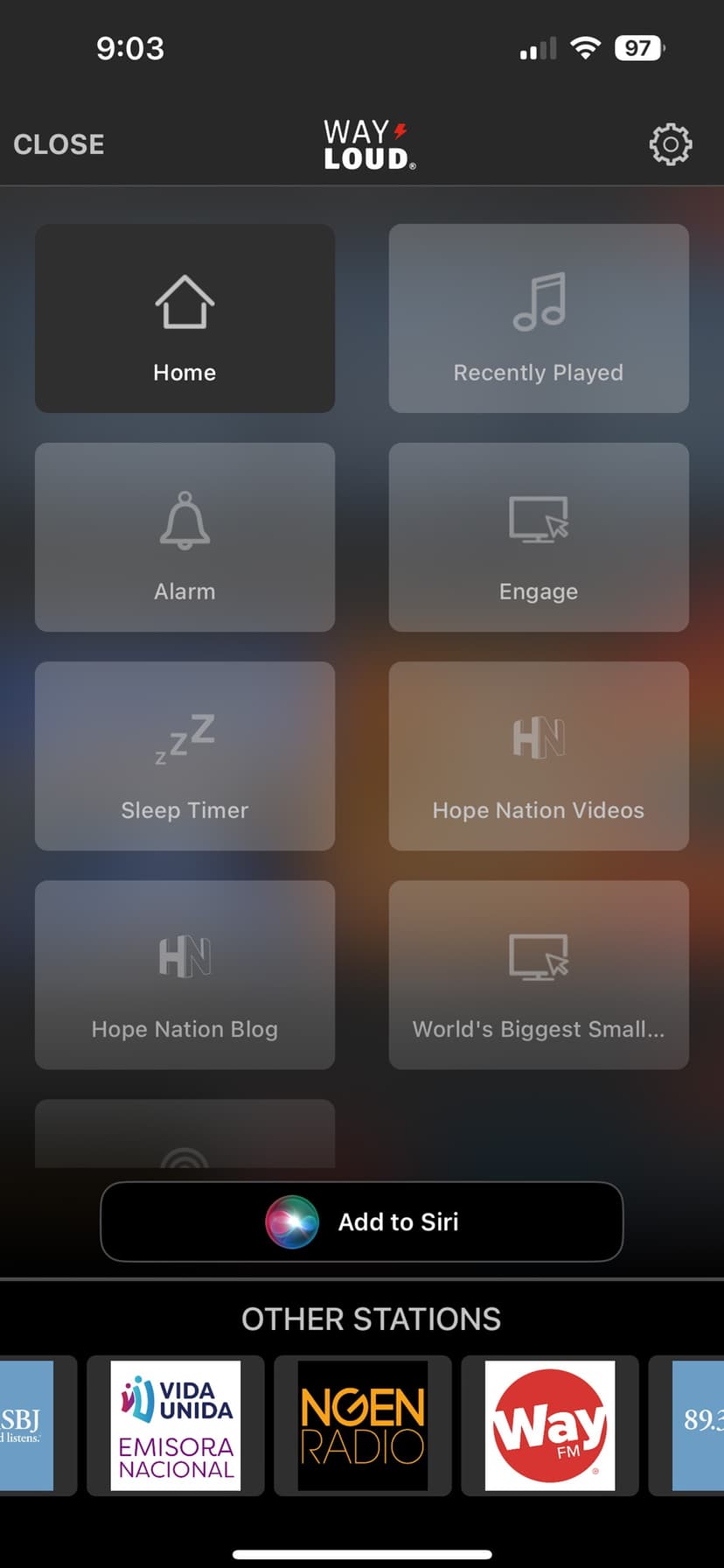The image size is (724, 1568).
Task: Go to the Home tile
Action: [x=184, y=318]
